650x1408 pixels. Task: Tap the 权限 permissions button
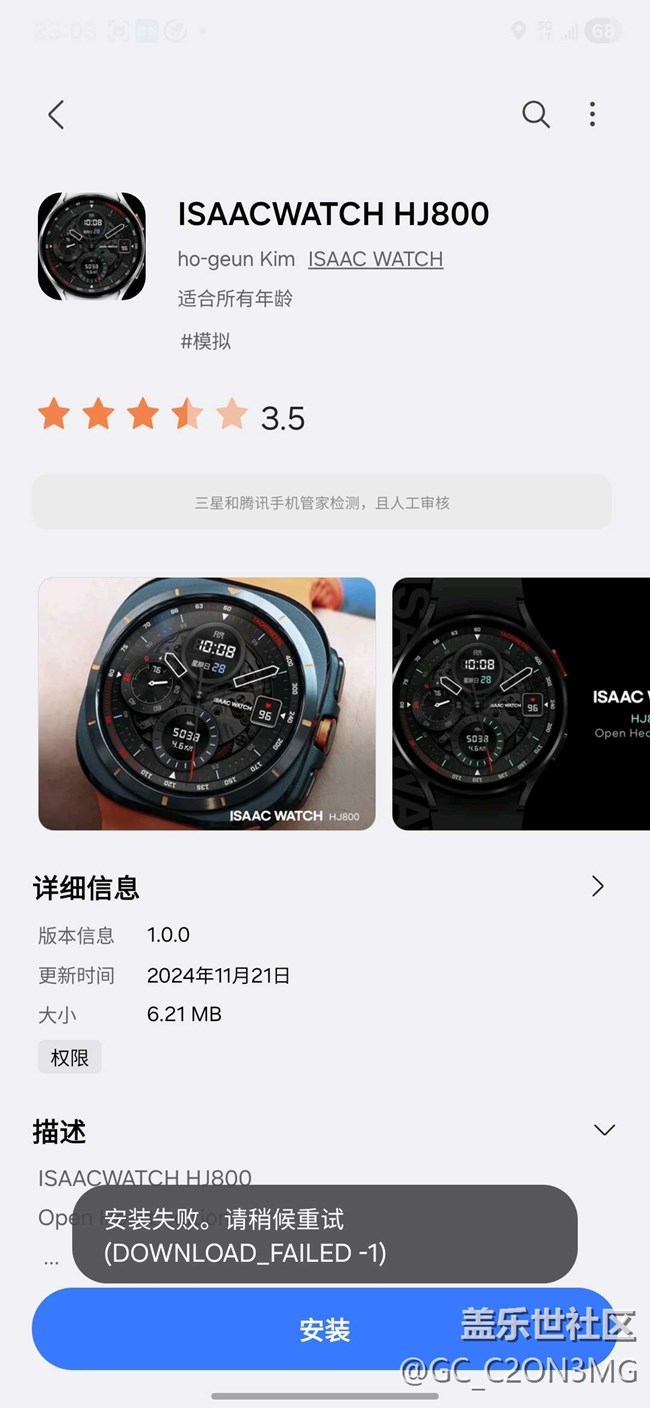point(70,1057)
